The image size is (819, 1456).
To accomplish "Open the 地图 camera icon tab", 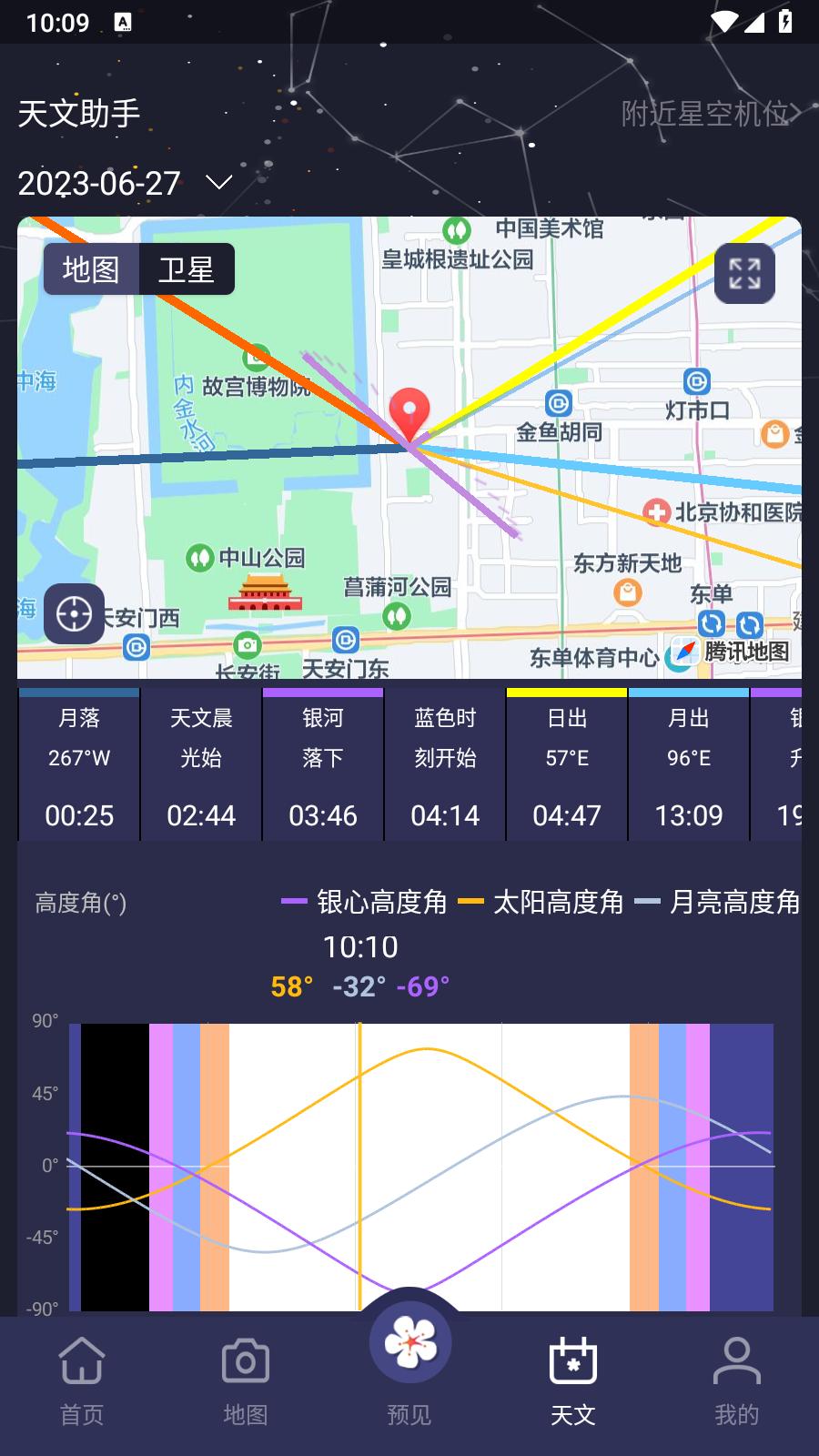I will (245, 1360).
